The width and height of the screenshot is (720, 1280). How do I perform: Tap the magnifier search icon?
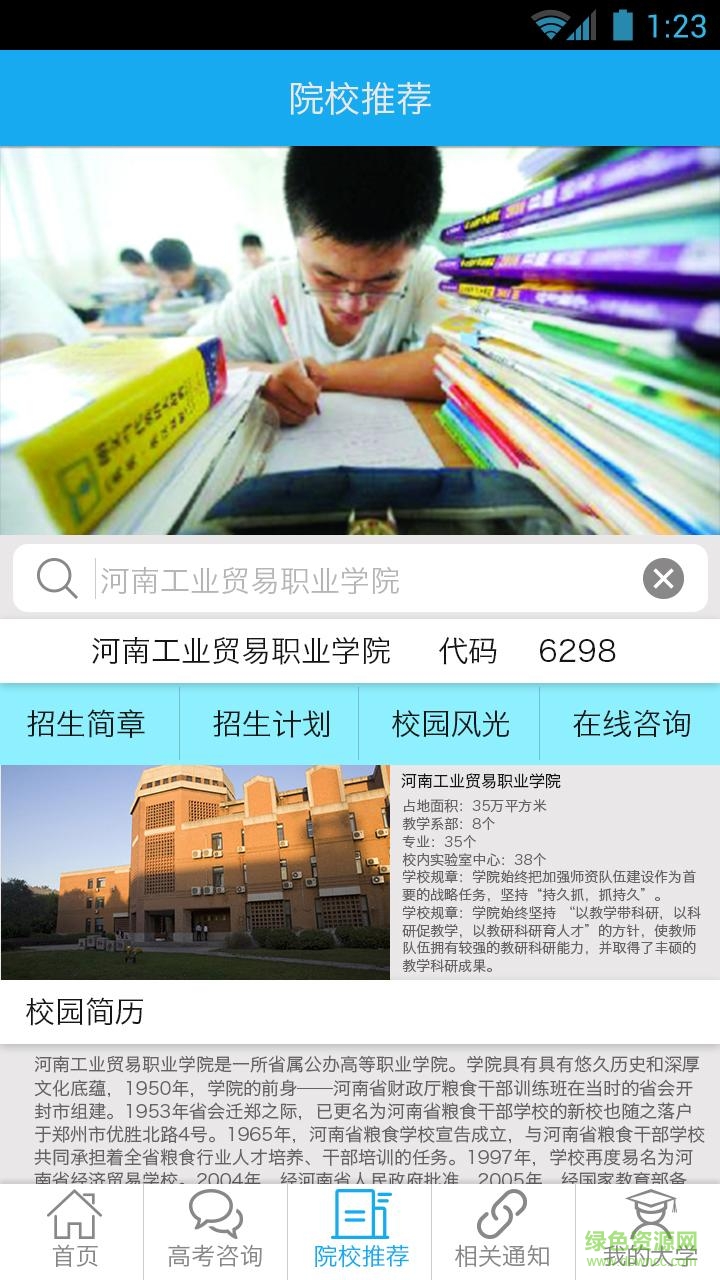point(57,578)
